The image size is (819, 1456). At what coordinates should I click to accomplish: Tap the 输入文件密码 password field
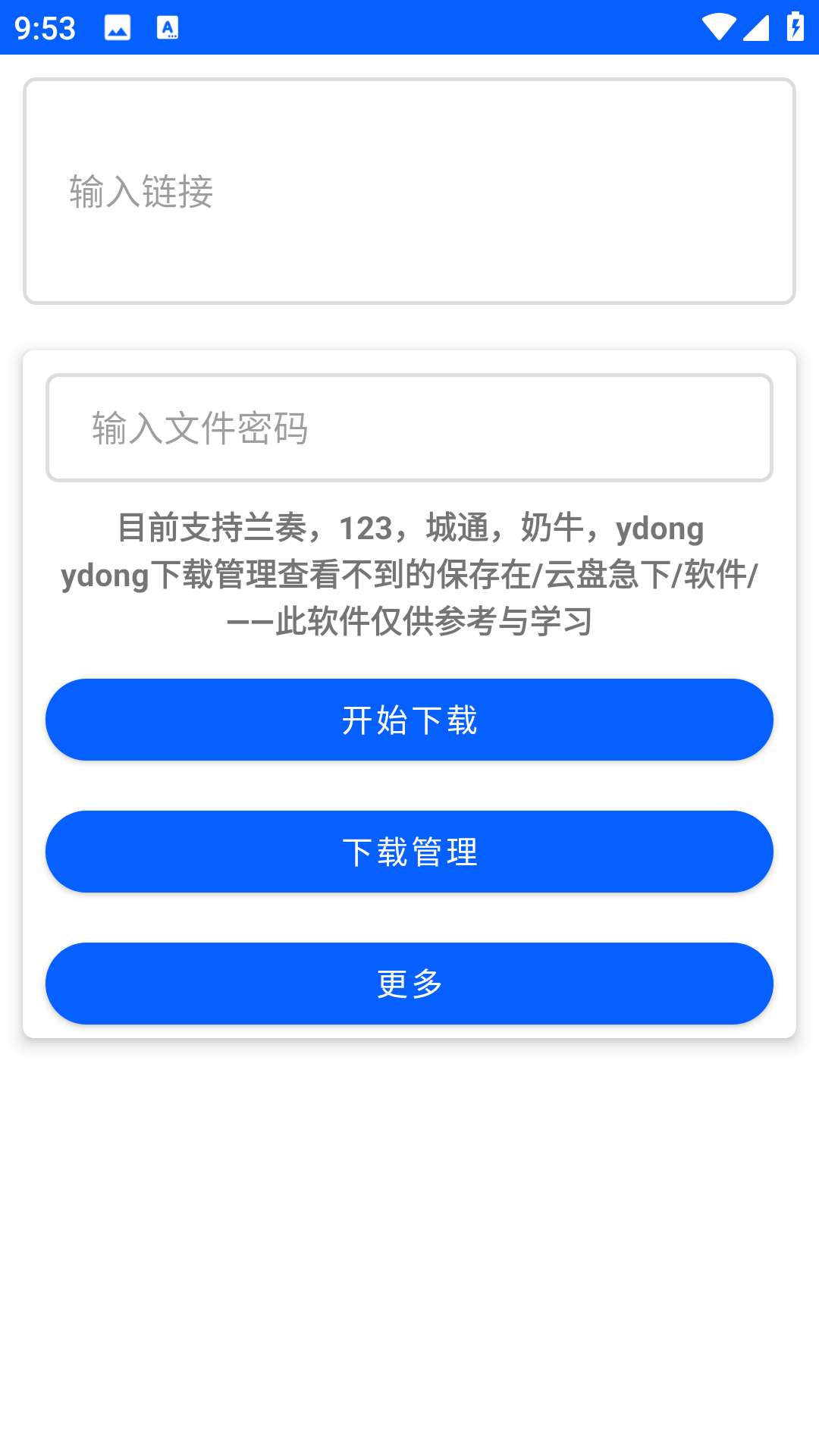click(409, 428)
